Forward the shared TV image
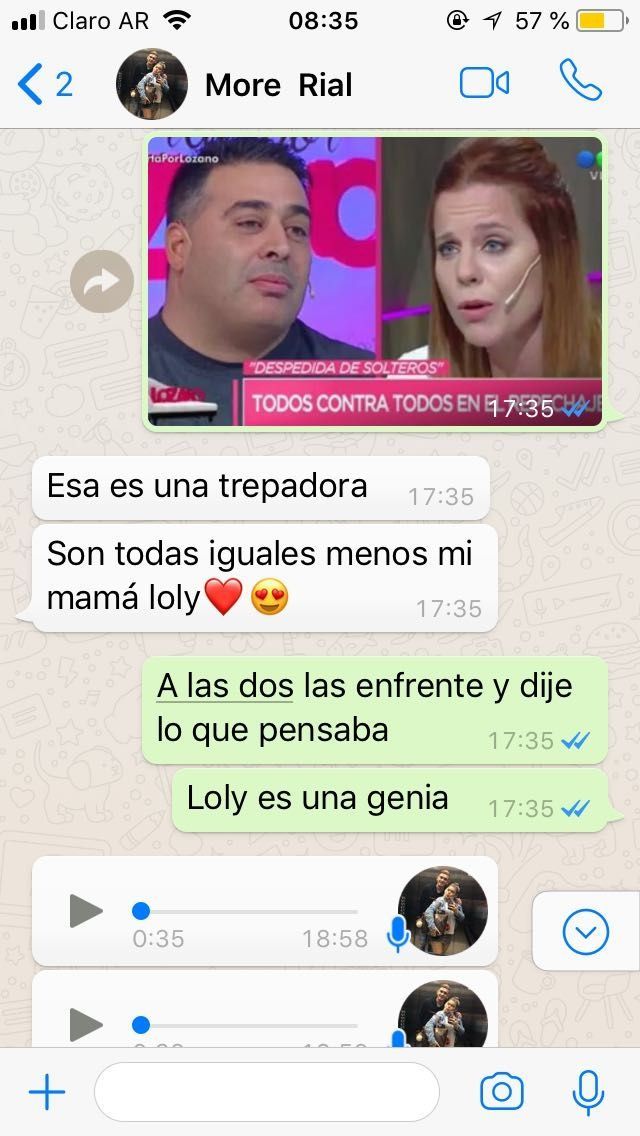Screen dimensions: 640x1136 pyautogui.click(x=102, y=282)
